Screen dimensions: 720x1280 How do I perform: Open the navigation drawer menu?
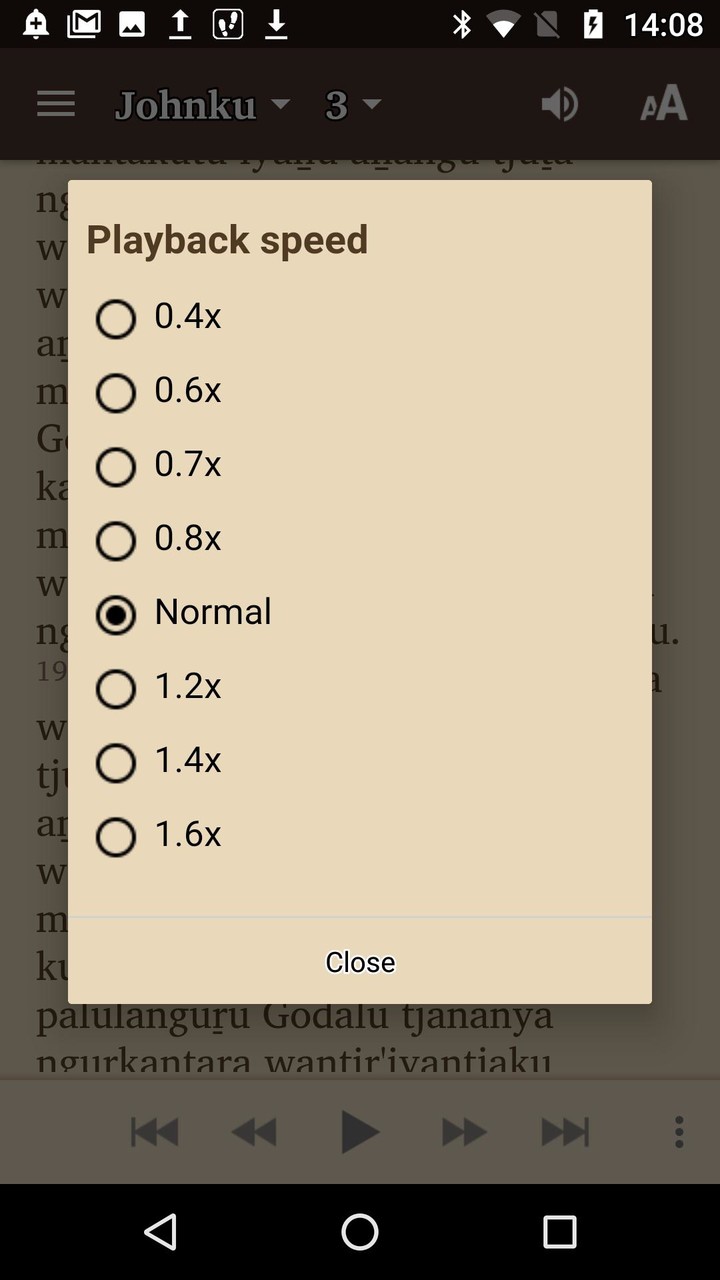(x=55, y=103)
